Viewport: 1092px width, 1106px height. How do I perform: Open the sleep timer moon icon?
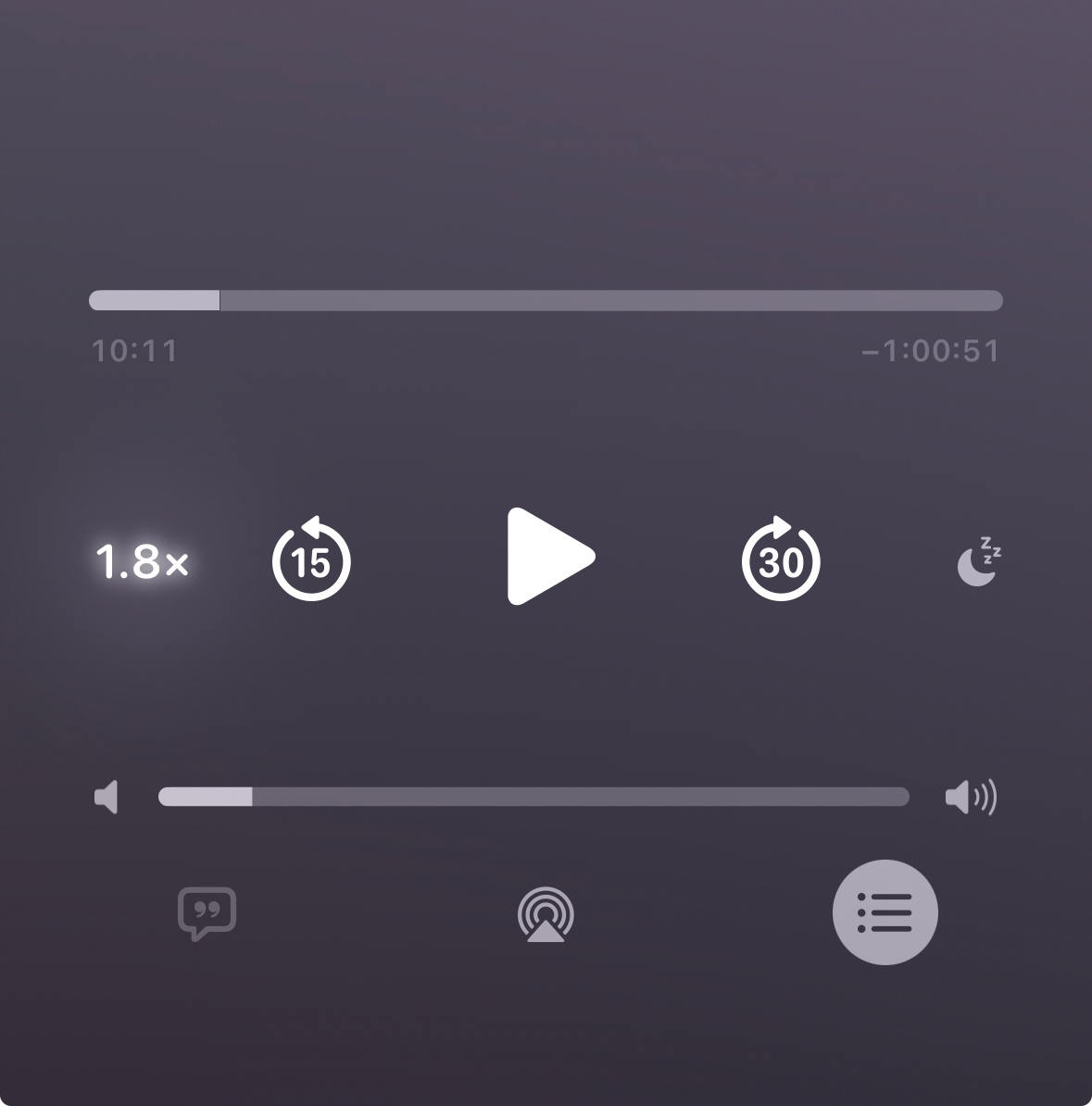(x=978, y=562)
